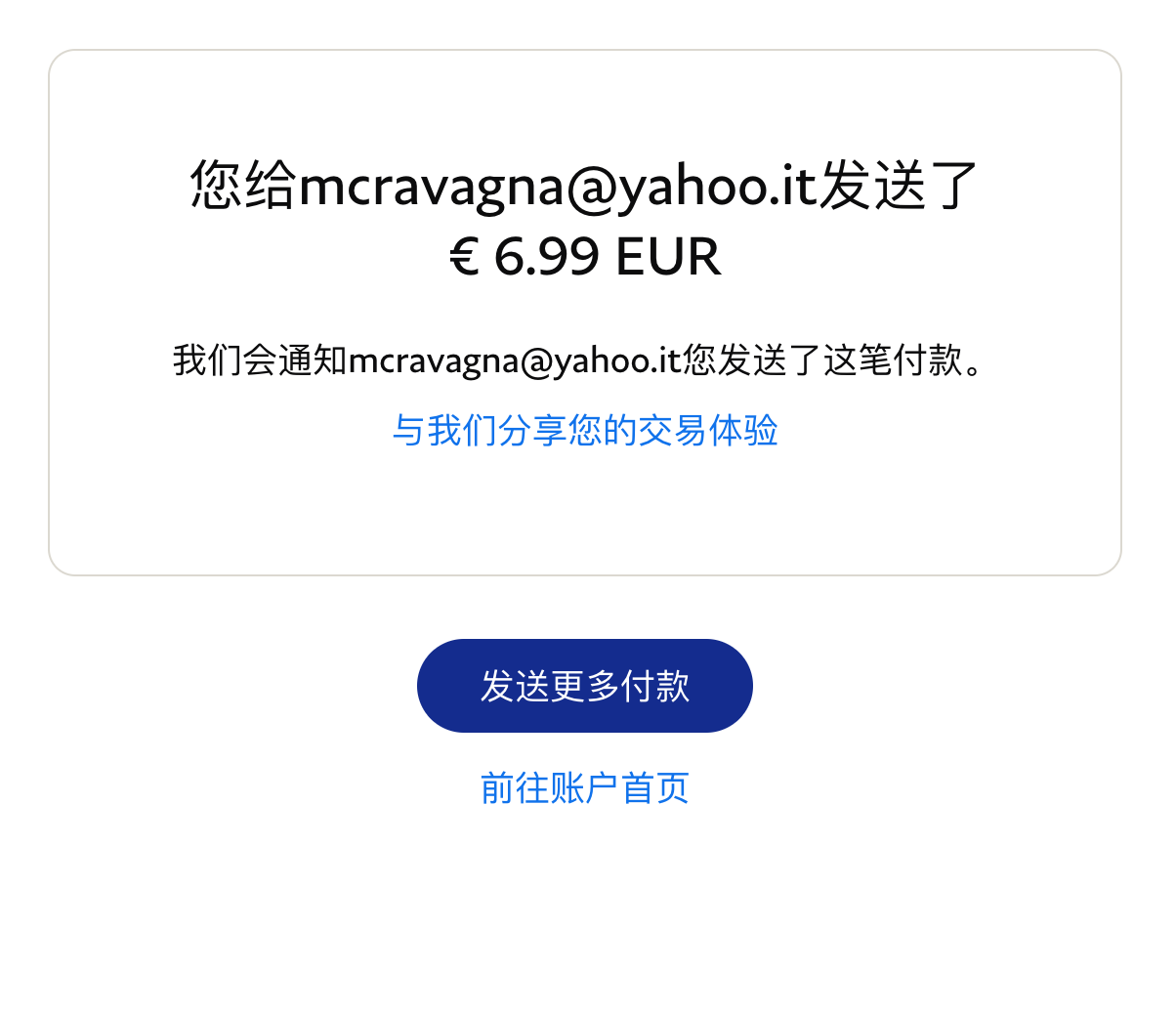
Task: Tap the 发送更多付款 button
Action: coord(584,686)
